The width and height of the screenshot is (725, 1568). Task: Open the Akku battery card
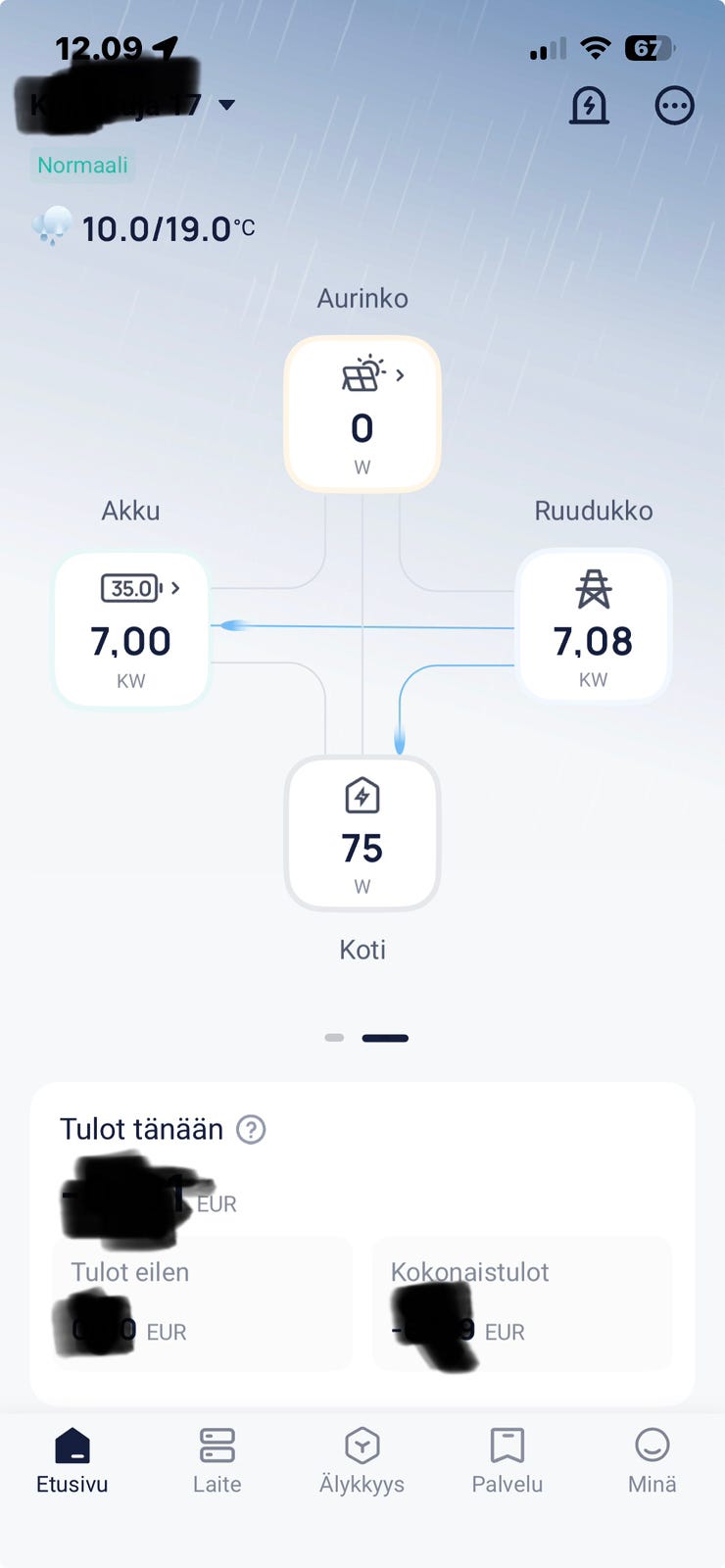point(131,630)
